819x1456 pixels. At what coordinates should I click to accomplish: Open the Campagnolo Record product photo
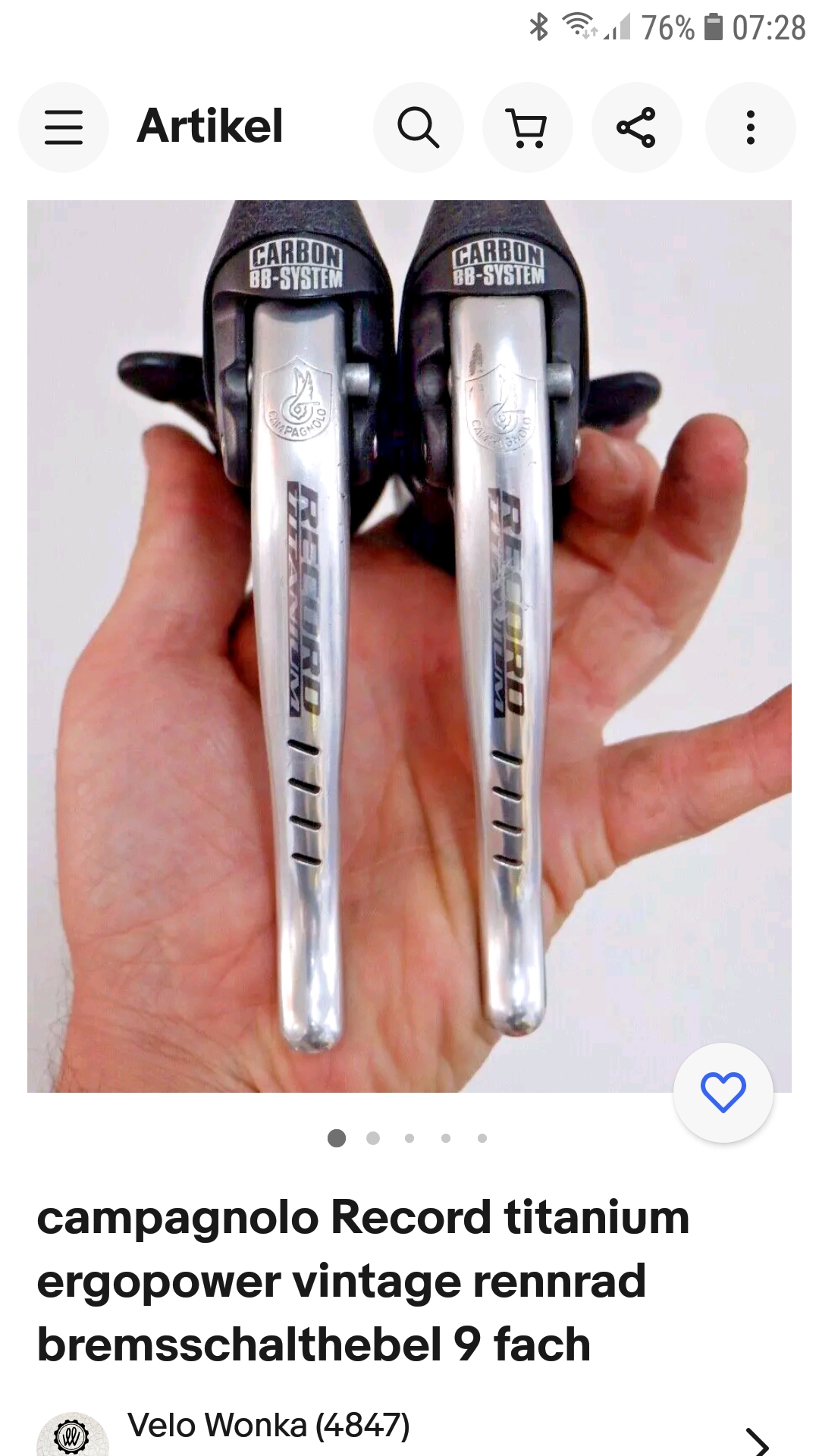[x=409, y=645]
